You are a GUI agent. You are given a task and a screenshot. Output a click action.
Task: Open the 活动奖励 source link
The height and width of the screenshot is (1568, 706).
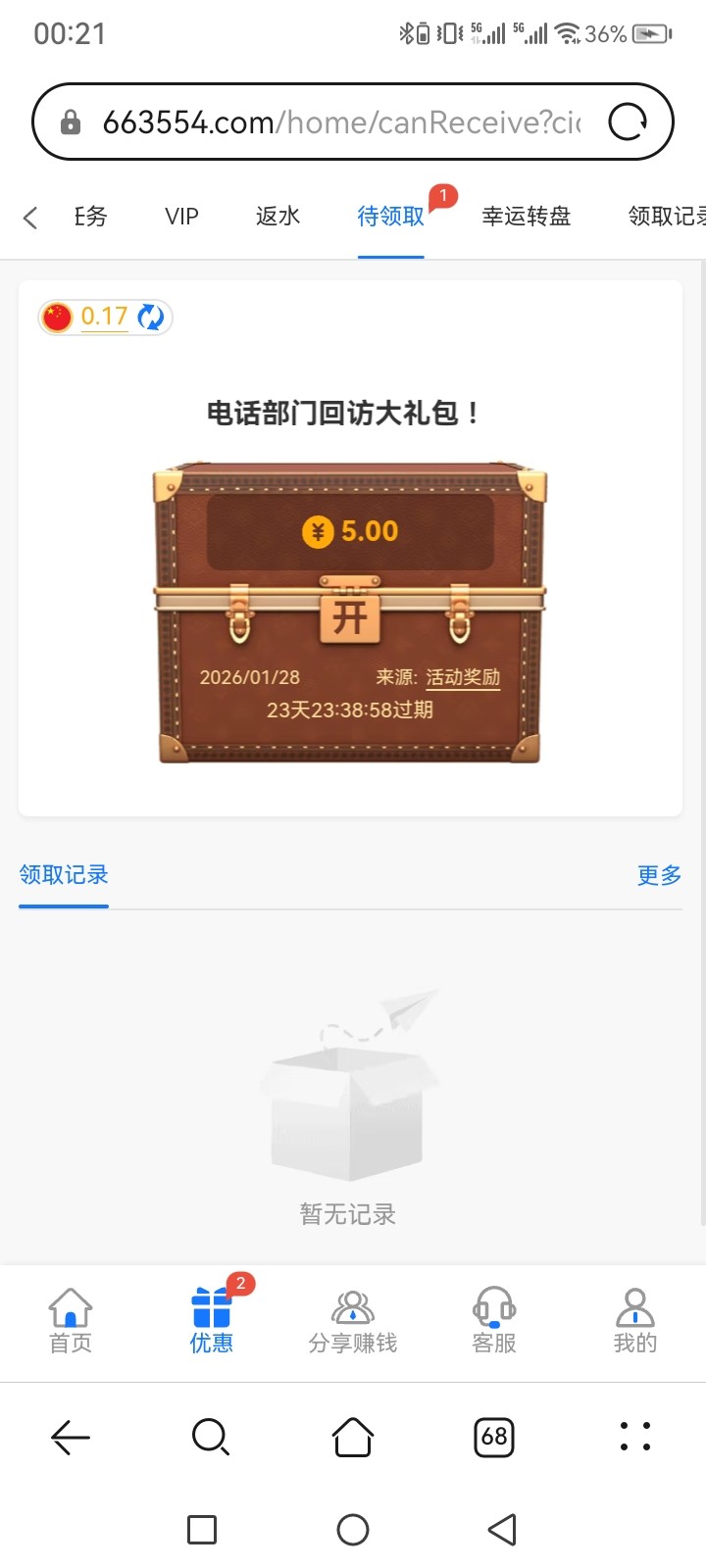pos(463,677)
